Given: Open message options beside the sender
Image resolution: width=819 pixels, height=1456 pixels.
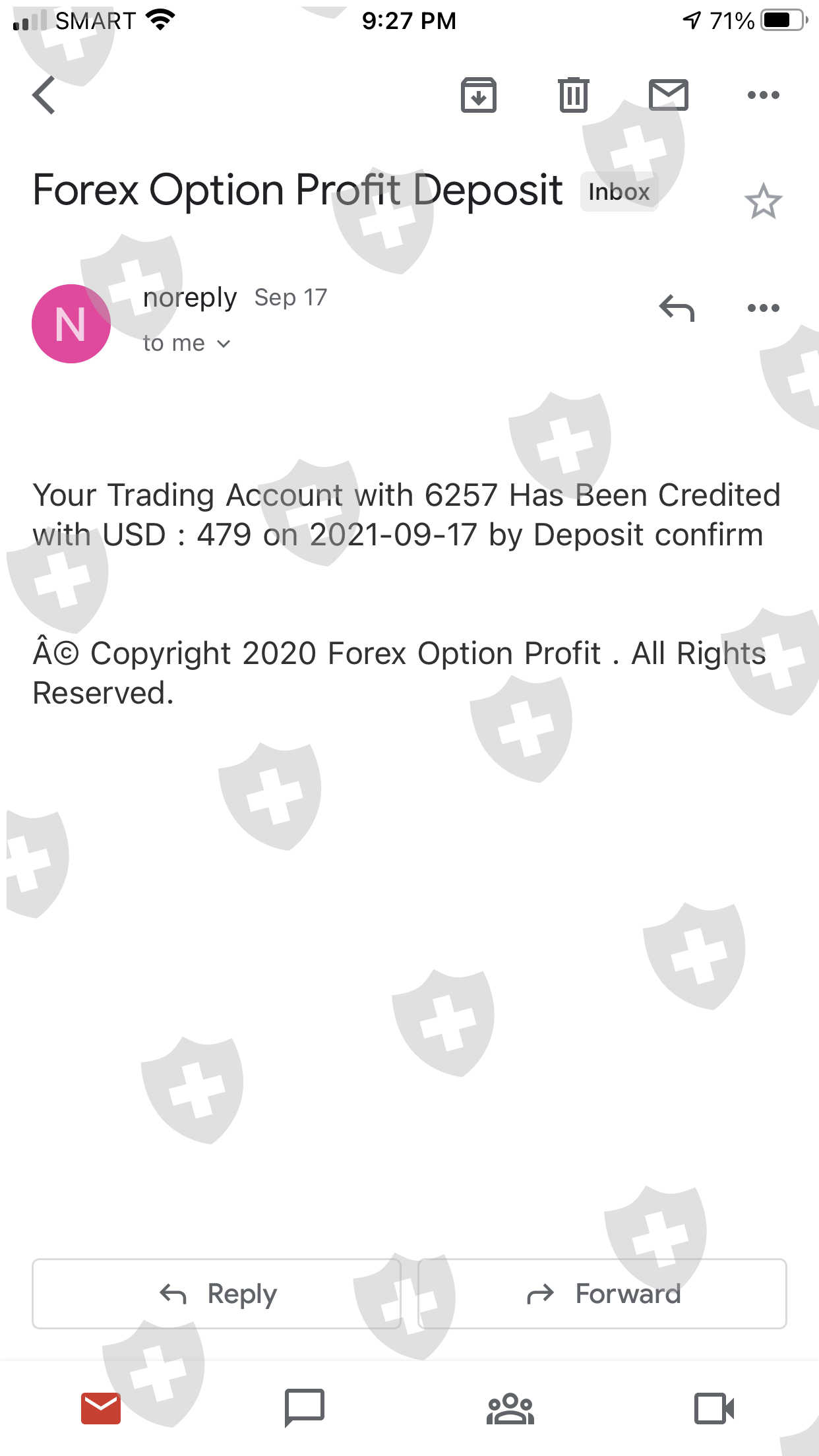Looking at the screenshot, I should (x=763, y=308).
